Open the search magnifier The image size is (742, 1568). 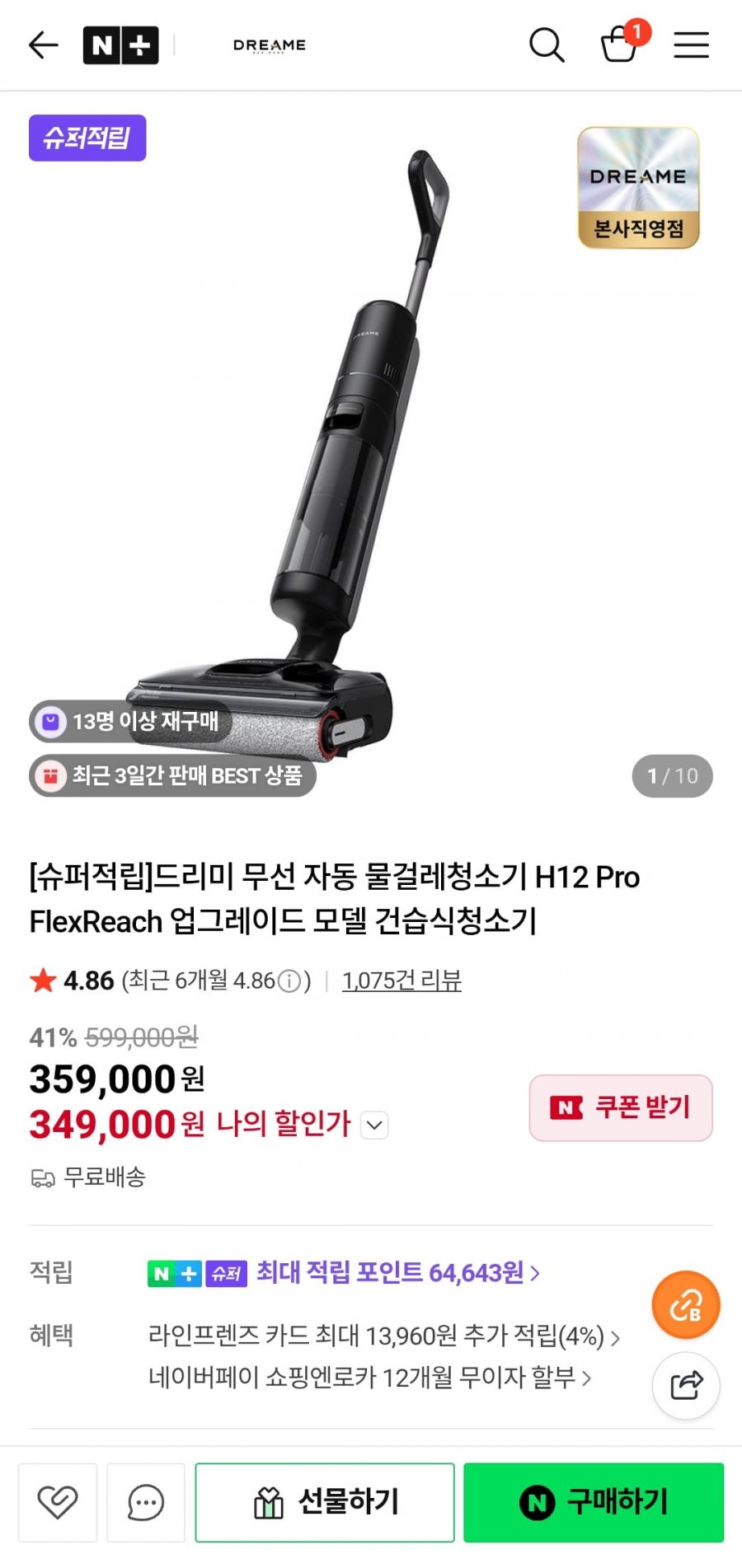(547, 45)
